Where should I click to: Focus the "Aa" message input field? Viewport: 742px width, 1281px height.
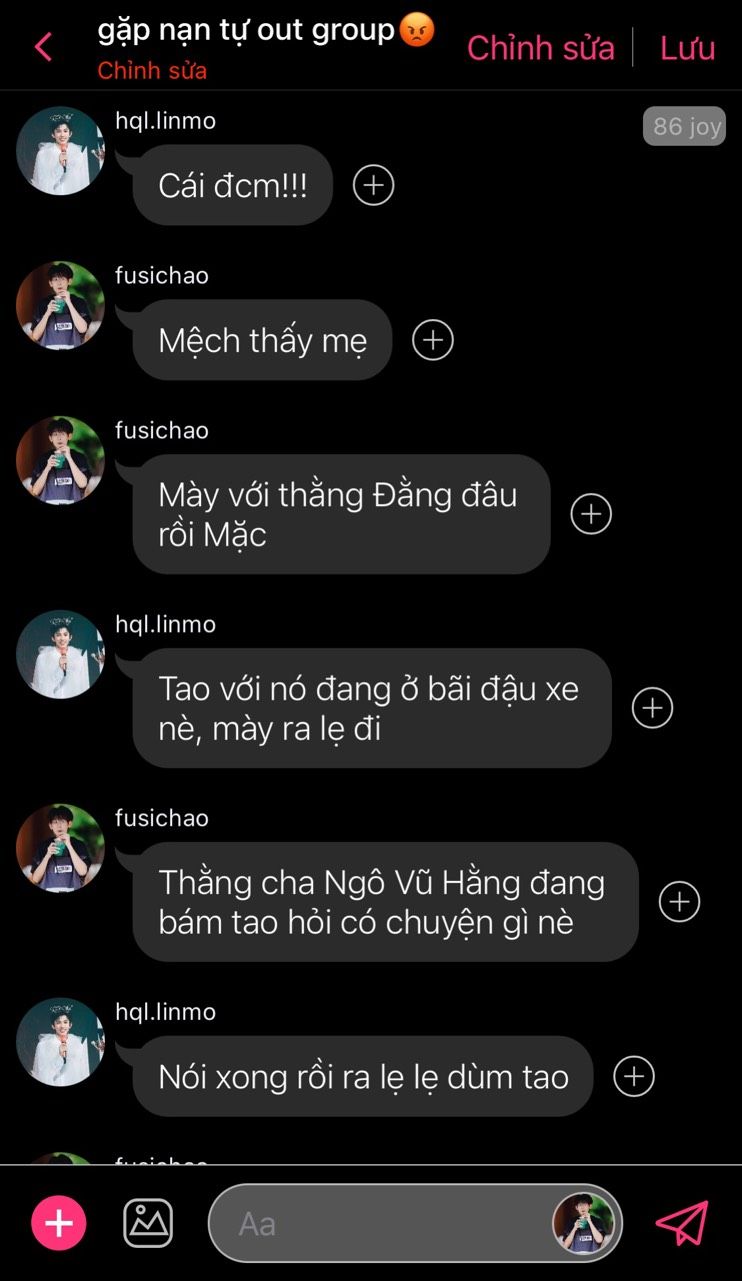[x=380, y=1223]
